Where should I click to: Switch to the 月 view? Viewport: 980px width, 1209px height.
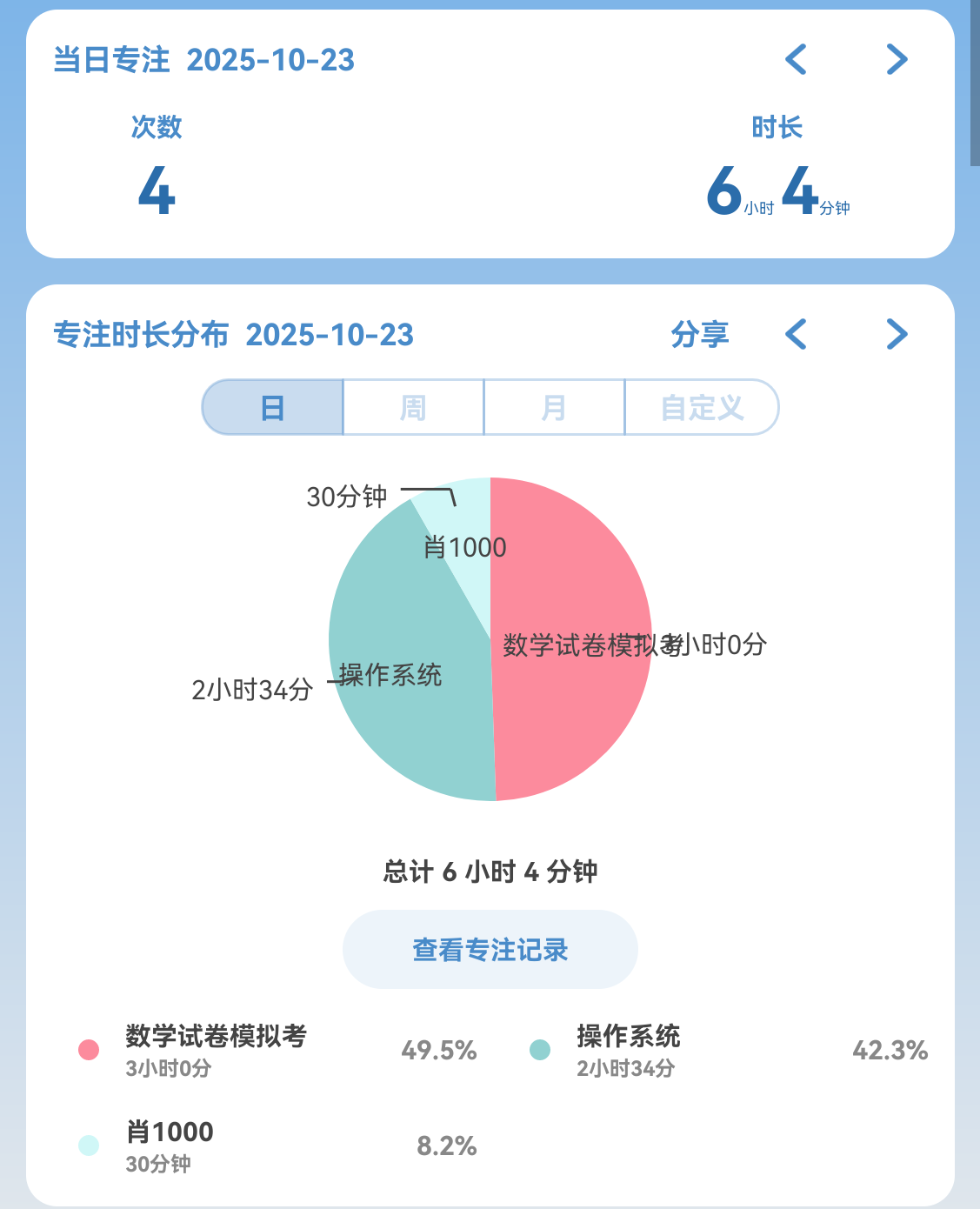tap(554, 407)
